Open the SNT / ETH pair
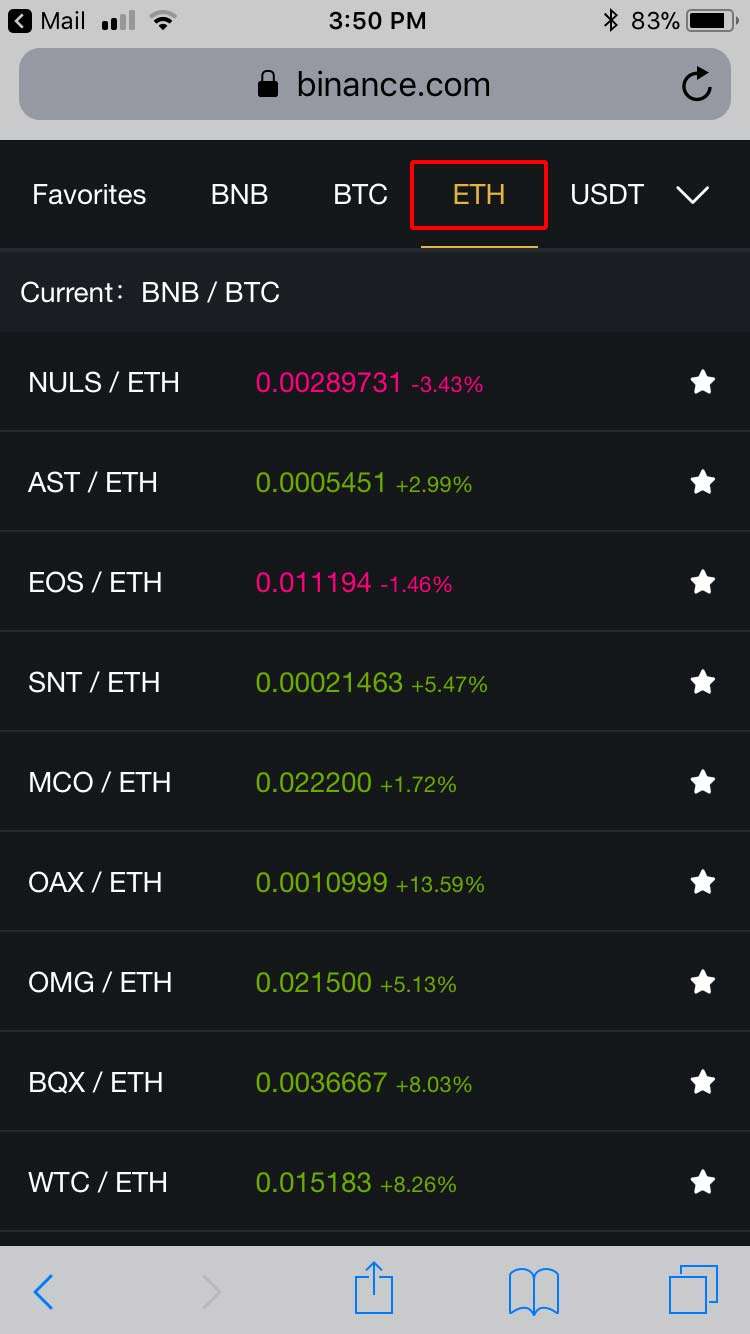The image size is (750, 1334). coord(94,682)
